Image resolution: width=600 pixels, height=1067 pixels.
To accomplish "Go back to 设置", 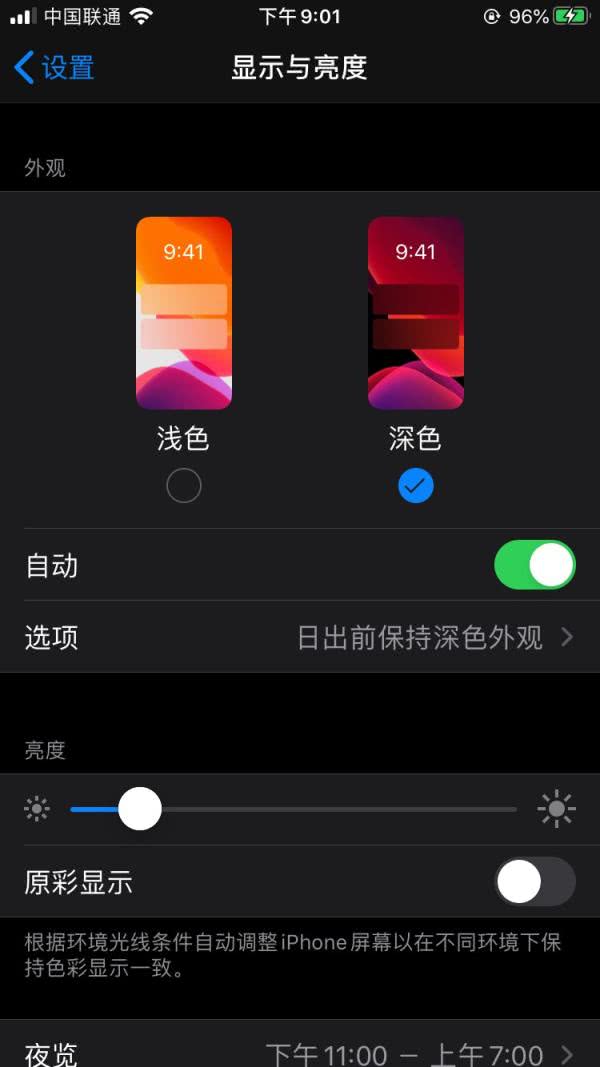I will pos(55,68).
